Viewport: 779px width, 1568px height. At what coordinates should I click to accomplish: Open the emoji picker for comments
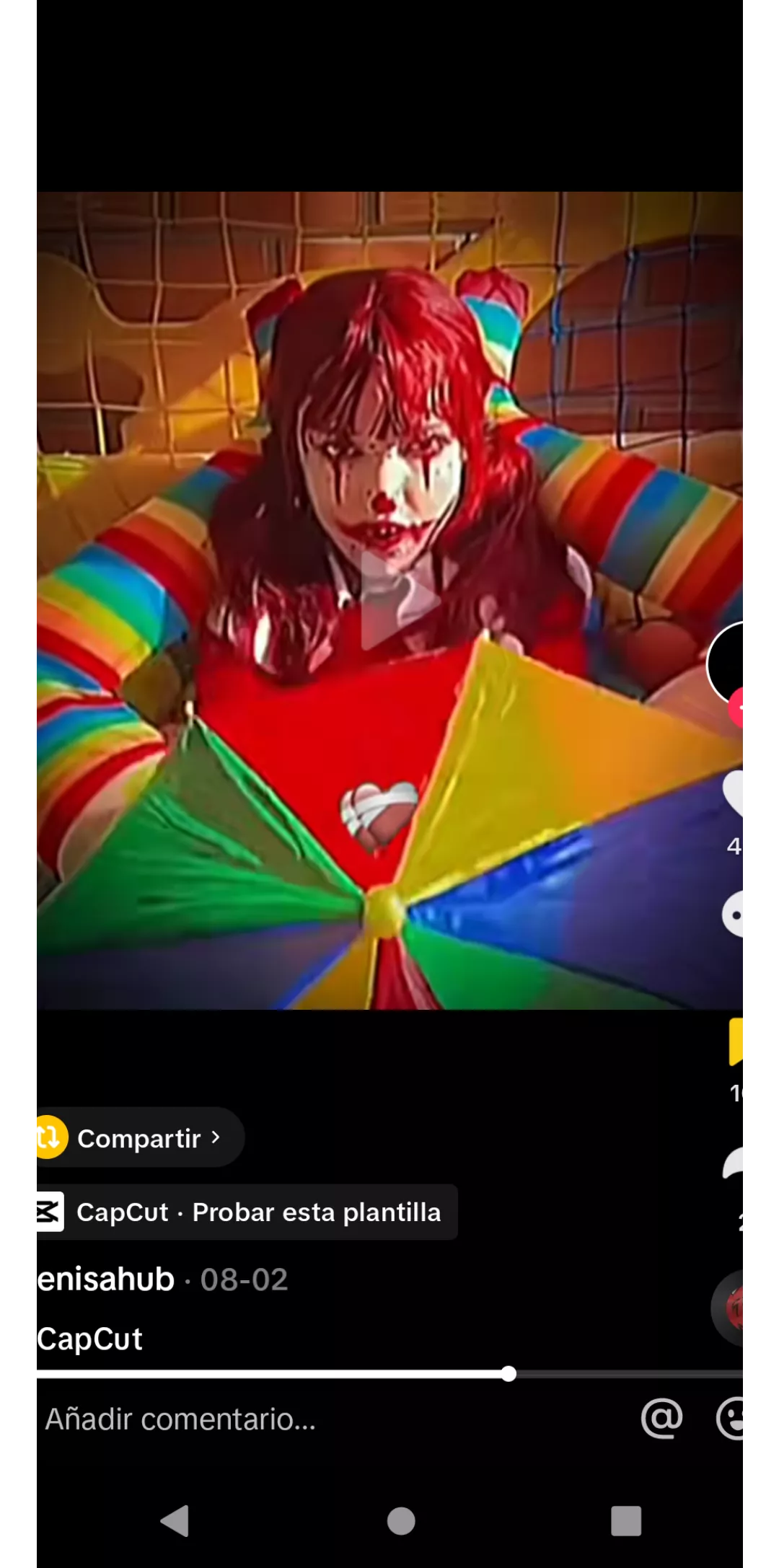pyautogui.click(x=731, y=1418)
